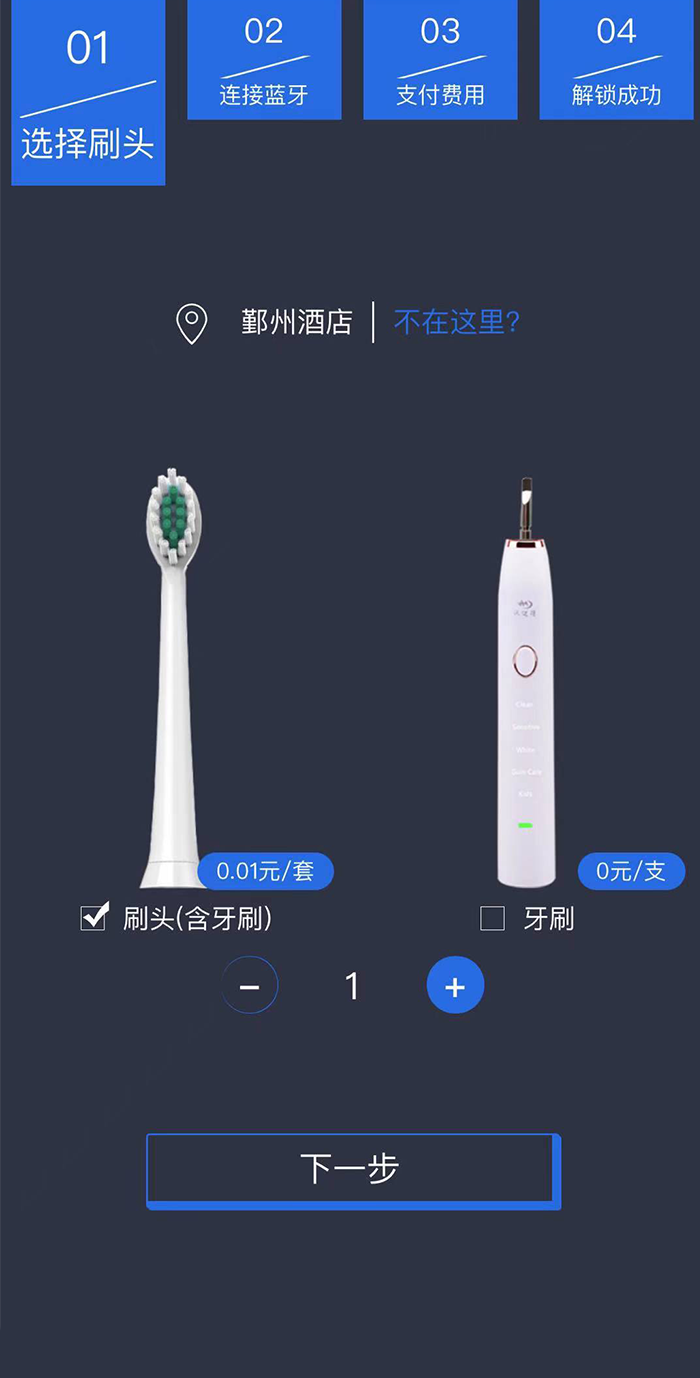Check the 牙刷 checkbox
700x1378 pixels.
492,918
